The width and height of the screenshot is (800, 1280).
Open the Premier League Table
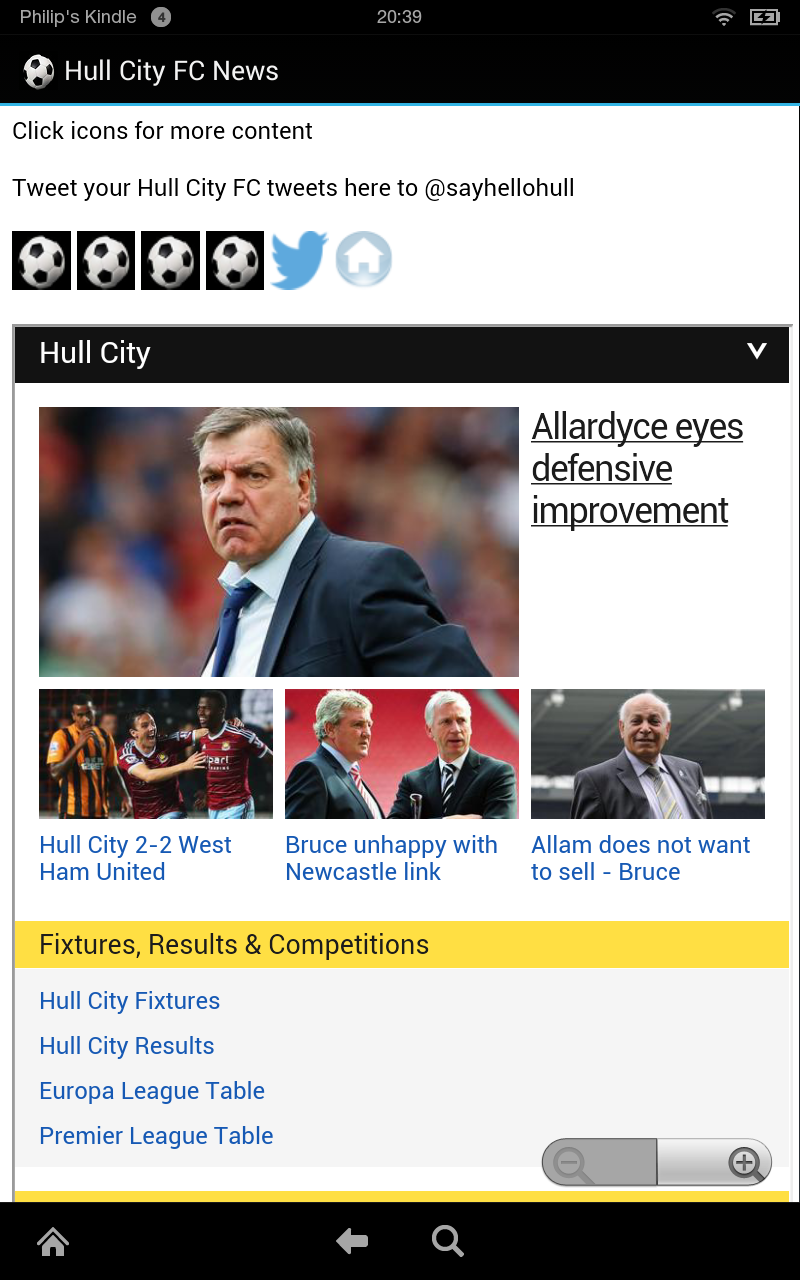[156, 1136]
